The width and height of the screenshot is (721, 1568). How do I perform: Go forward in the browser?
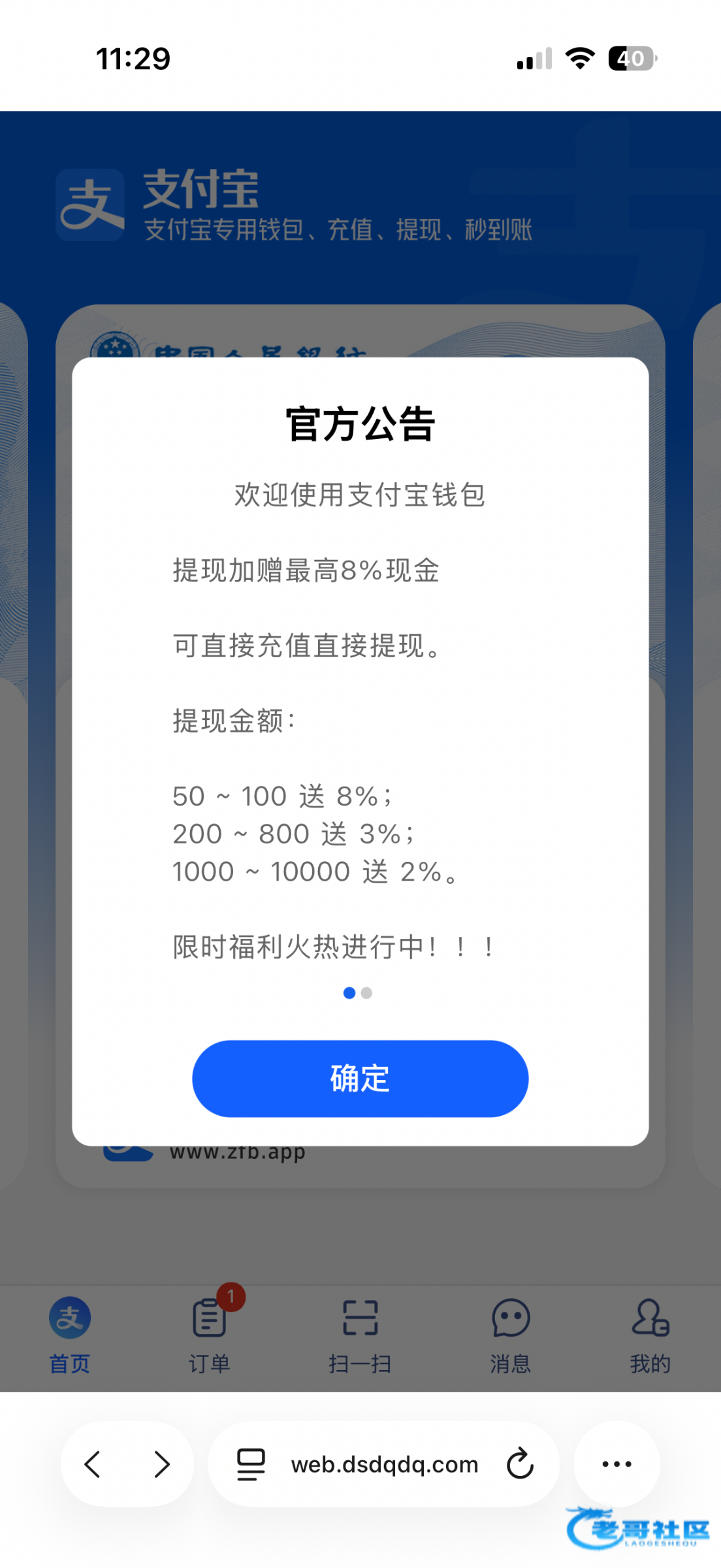[x=161, y=1464]
